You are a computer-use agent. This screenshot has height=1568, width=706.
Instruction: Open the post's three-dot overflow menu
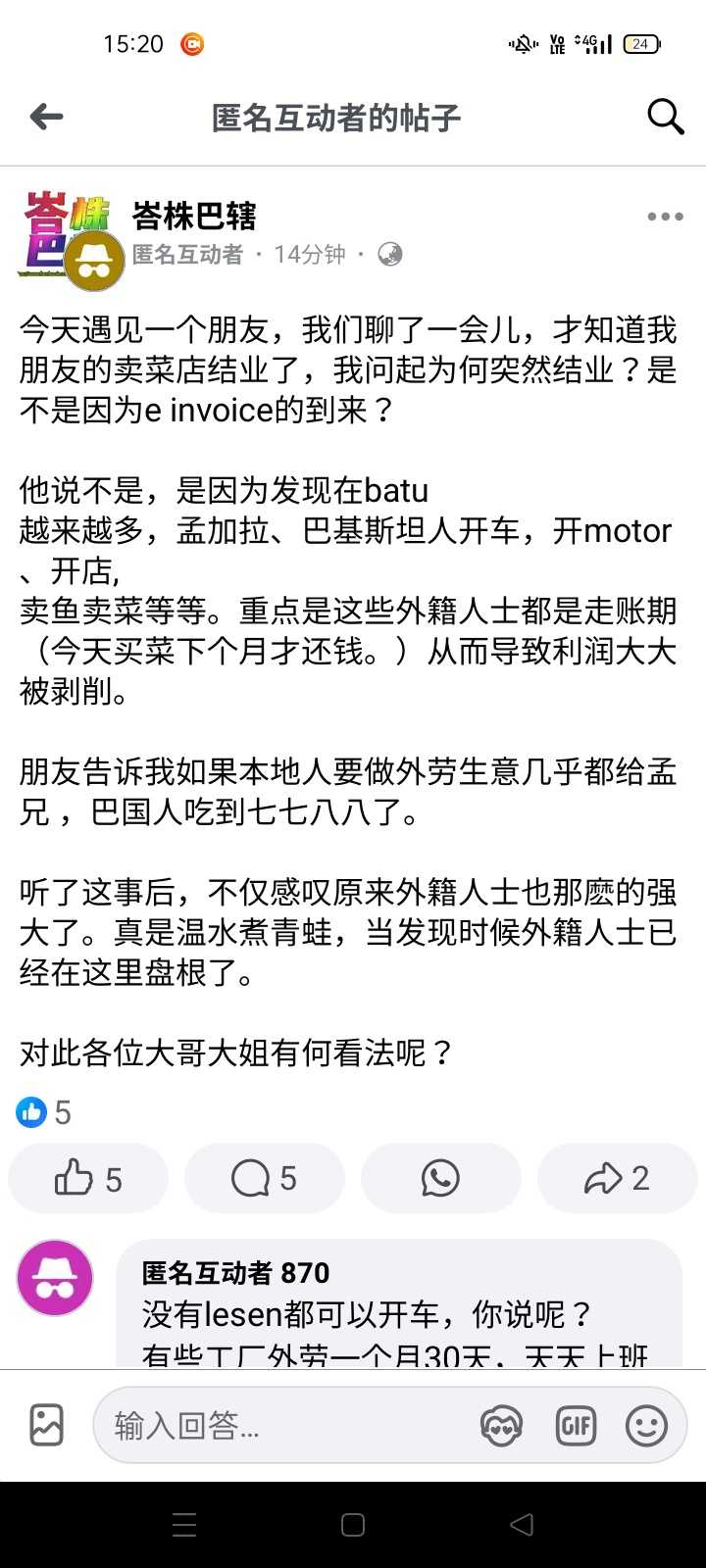coord(665,217)
